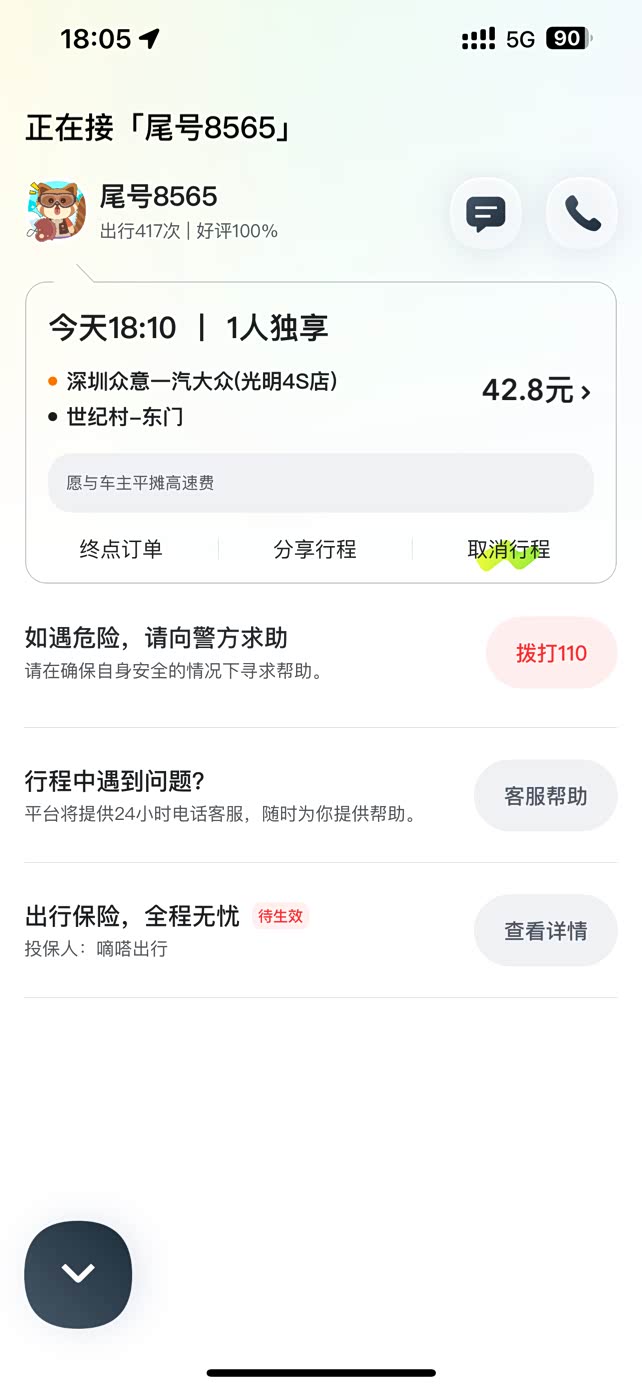Open passenger 尾号8565's avatar profile
This screenshot has width=642, height=1389.
[56, 212]
